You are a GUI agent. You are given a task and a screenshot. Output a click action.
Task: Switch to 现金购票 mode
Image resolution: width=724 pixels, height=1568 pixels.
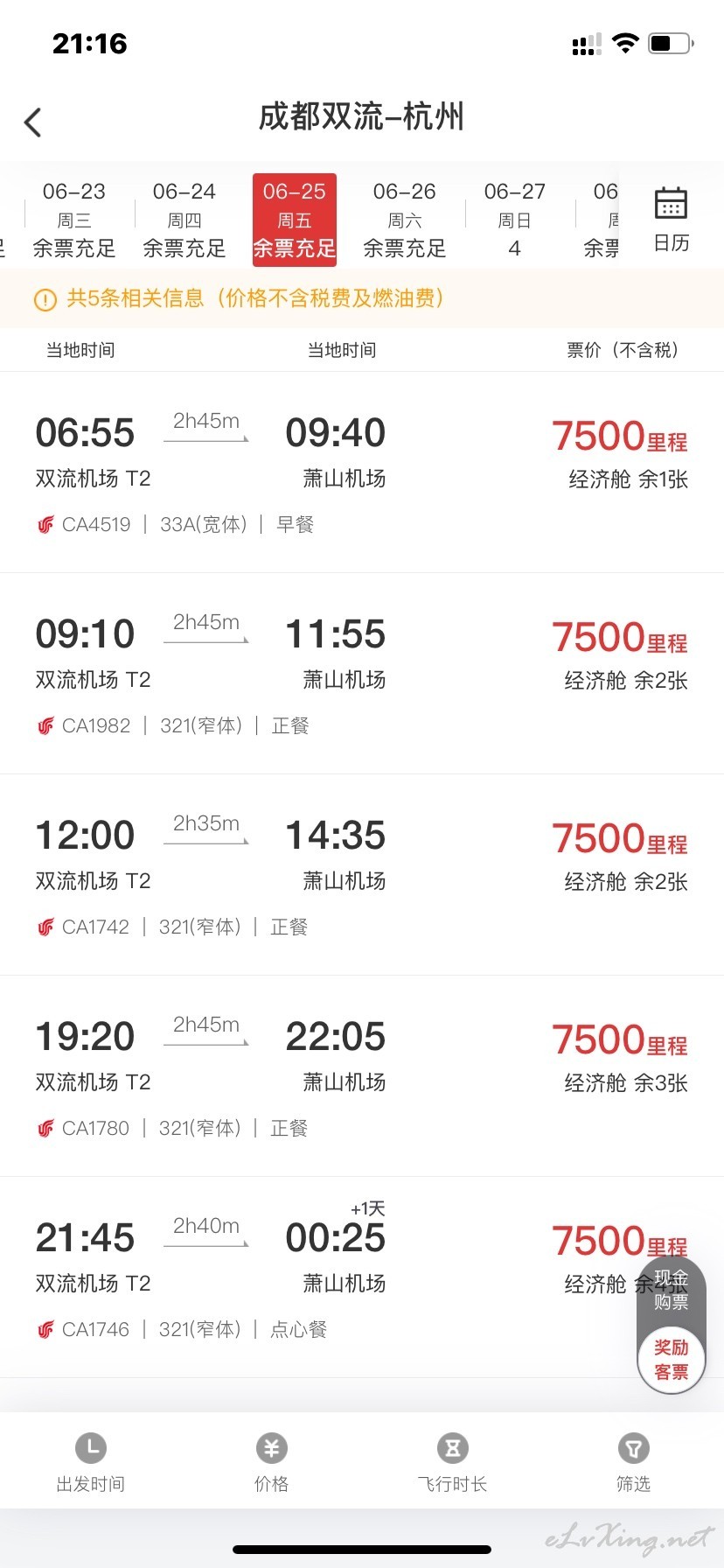[672, 1290]
